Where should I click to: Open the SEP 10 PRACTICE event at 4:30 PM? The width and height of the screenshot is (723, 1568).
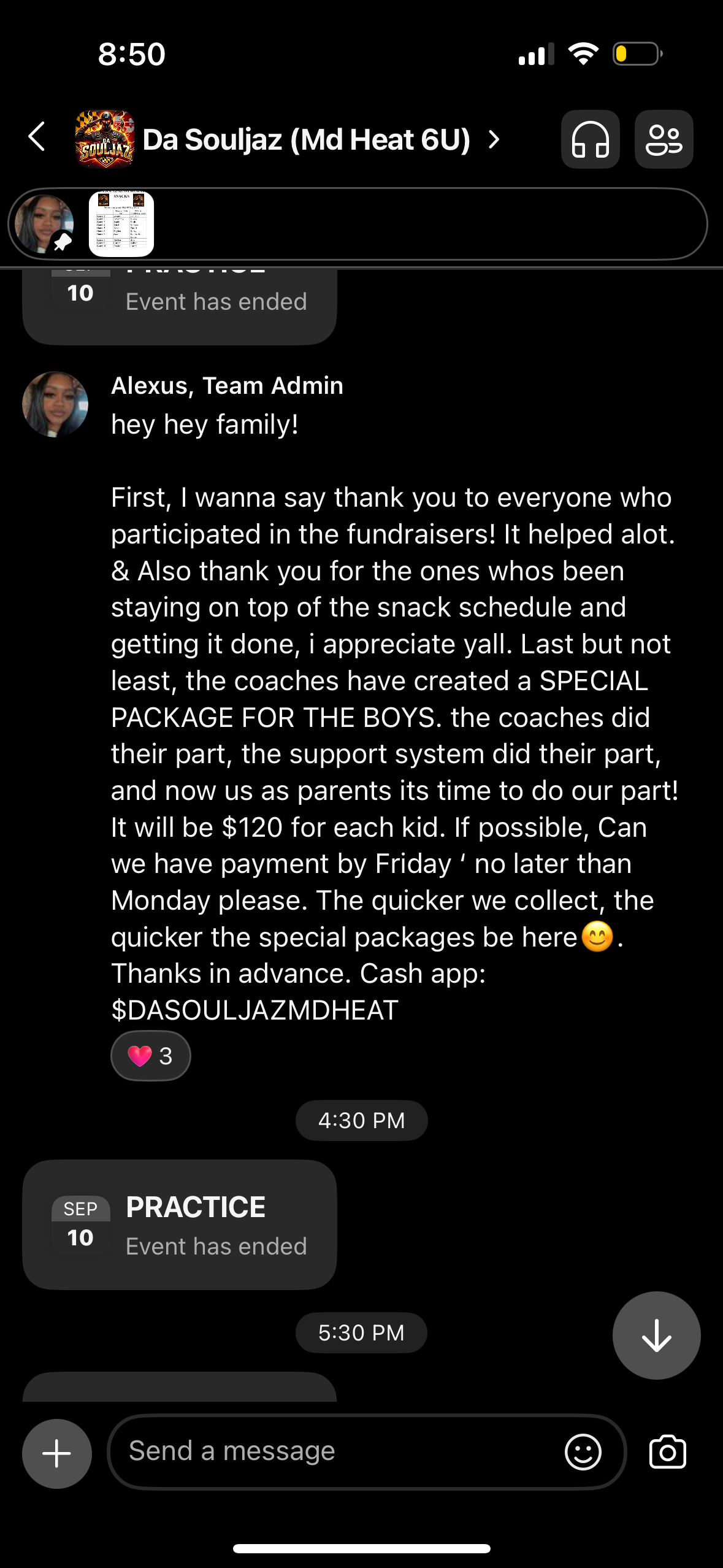point(180,1224)
